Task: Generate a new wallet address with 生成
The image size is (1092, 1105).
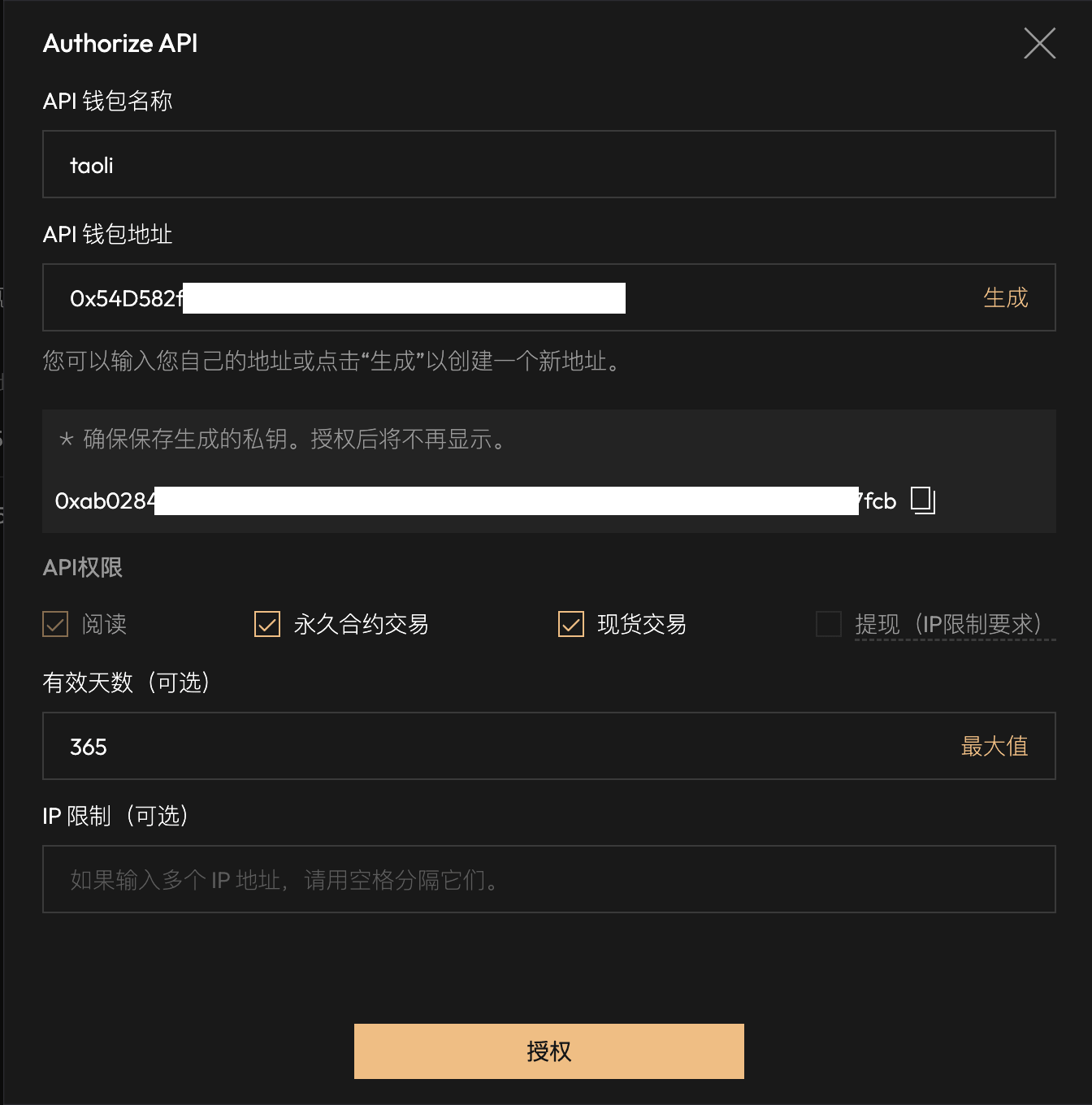Action: (x=1005, y=298)
